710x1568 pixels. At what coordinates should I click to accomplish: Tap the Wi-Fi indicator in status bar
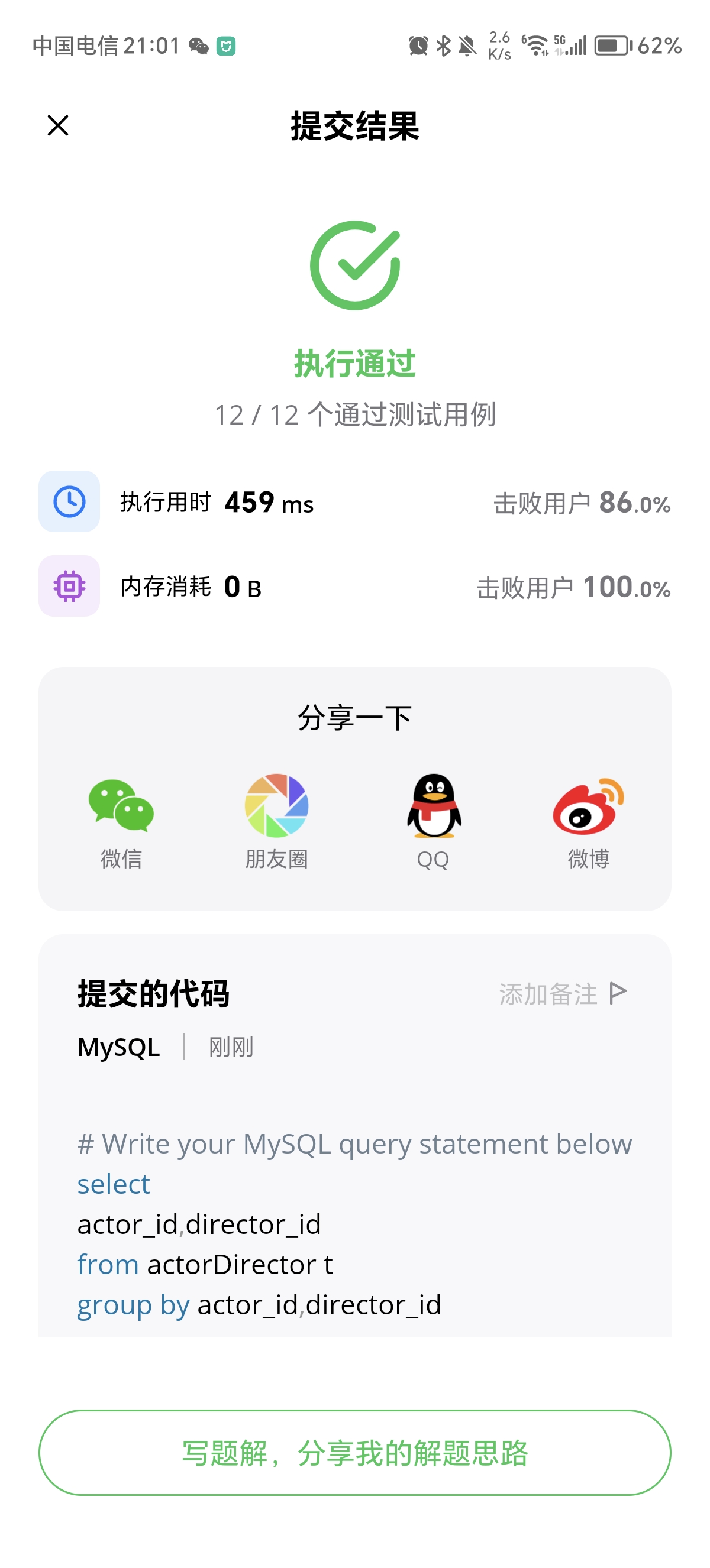coord(535,44)
